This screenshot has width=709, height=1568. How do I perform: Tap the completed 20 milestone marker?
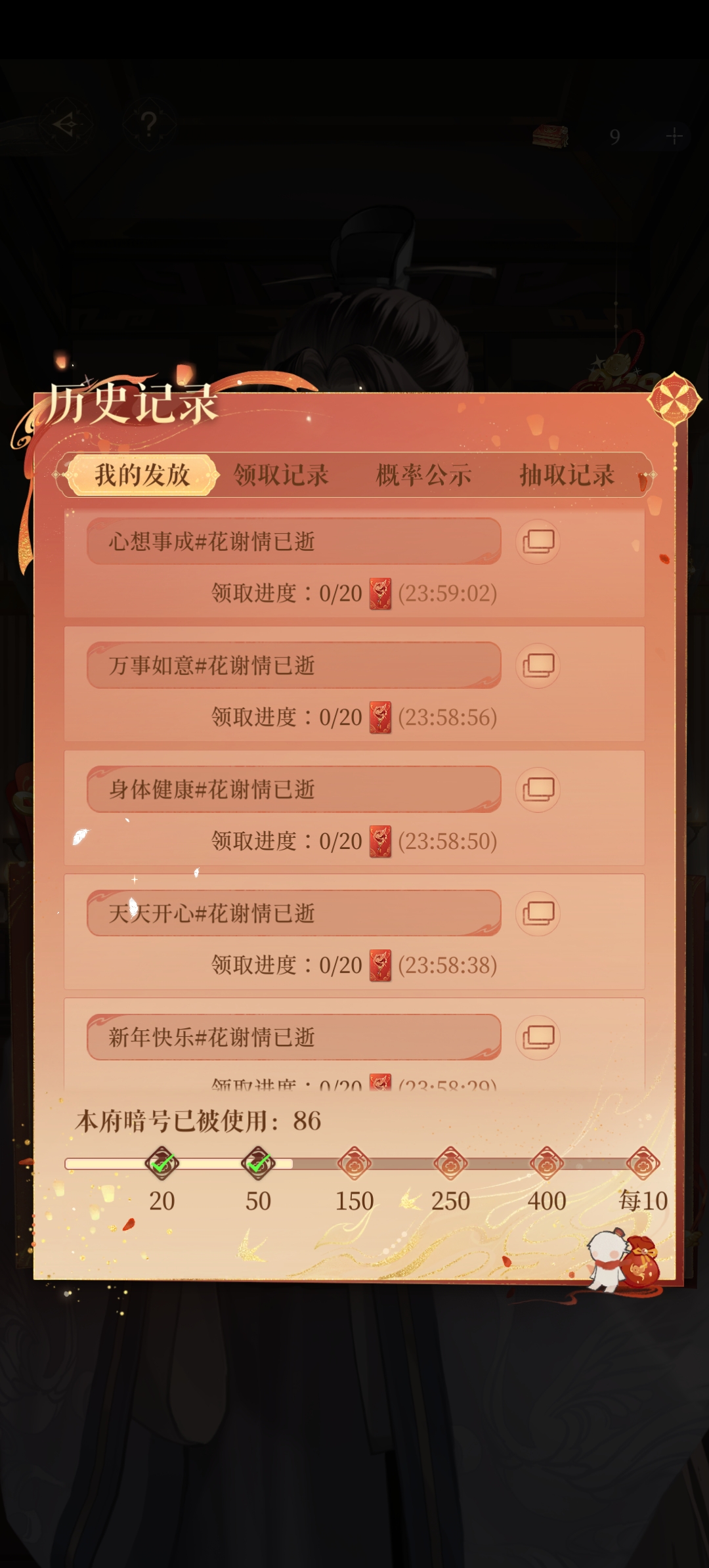pos(161,1164)
